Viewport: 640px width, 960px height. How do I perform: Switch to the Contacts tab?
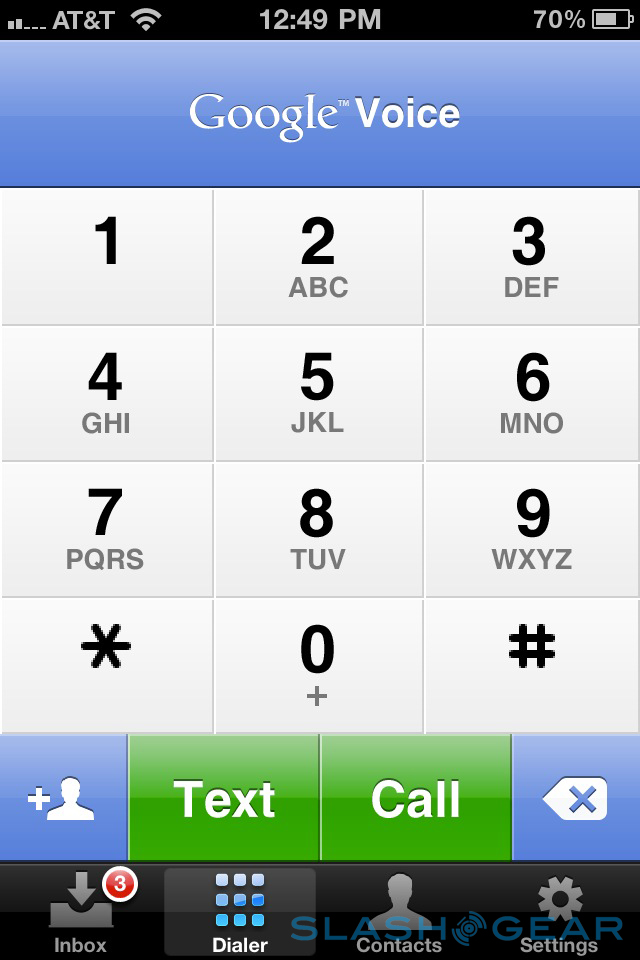point(399,912)
